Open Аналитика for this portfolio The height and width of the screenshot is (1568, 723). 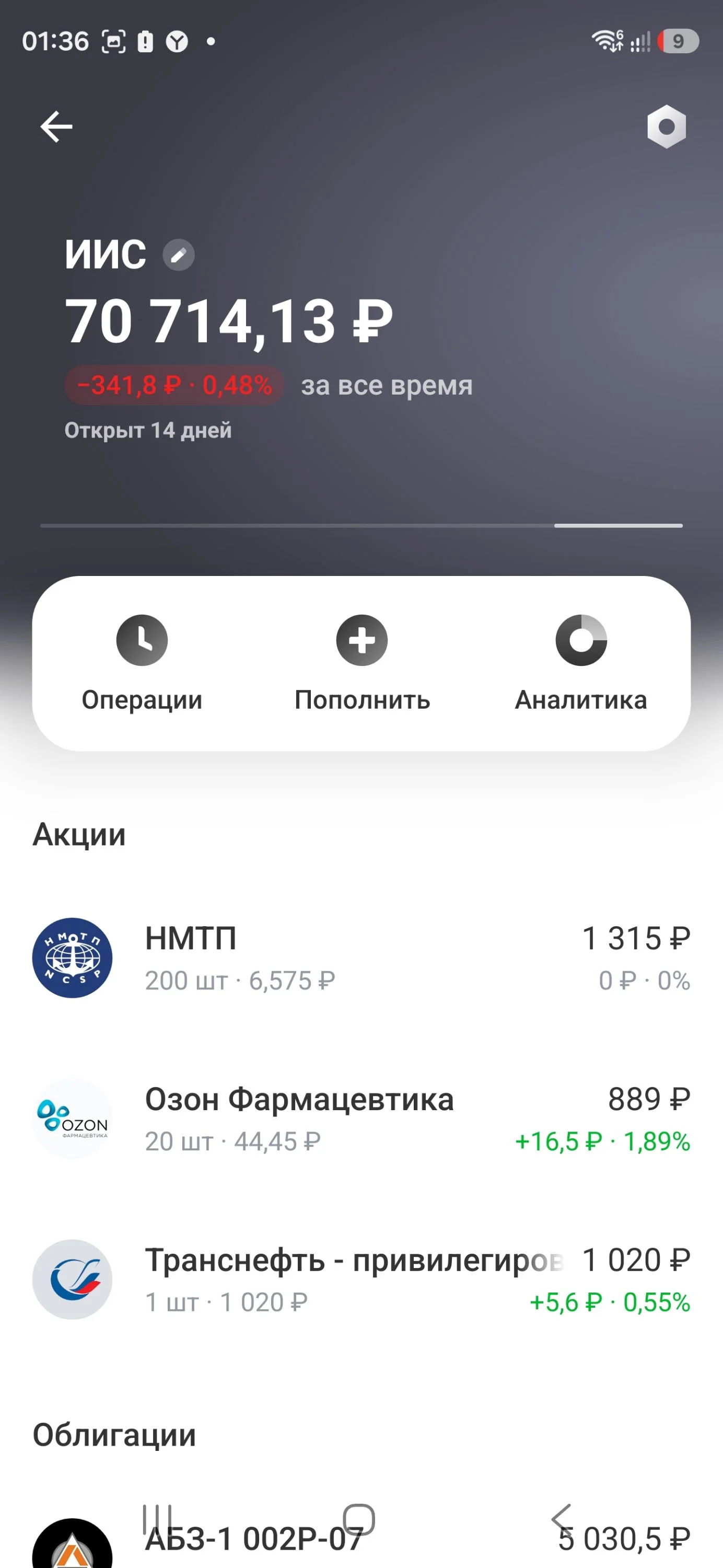point(580,663)
